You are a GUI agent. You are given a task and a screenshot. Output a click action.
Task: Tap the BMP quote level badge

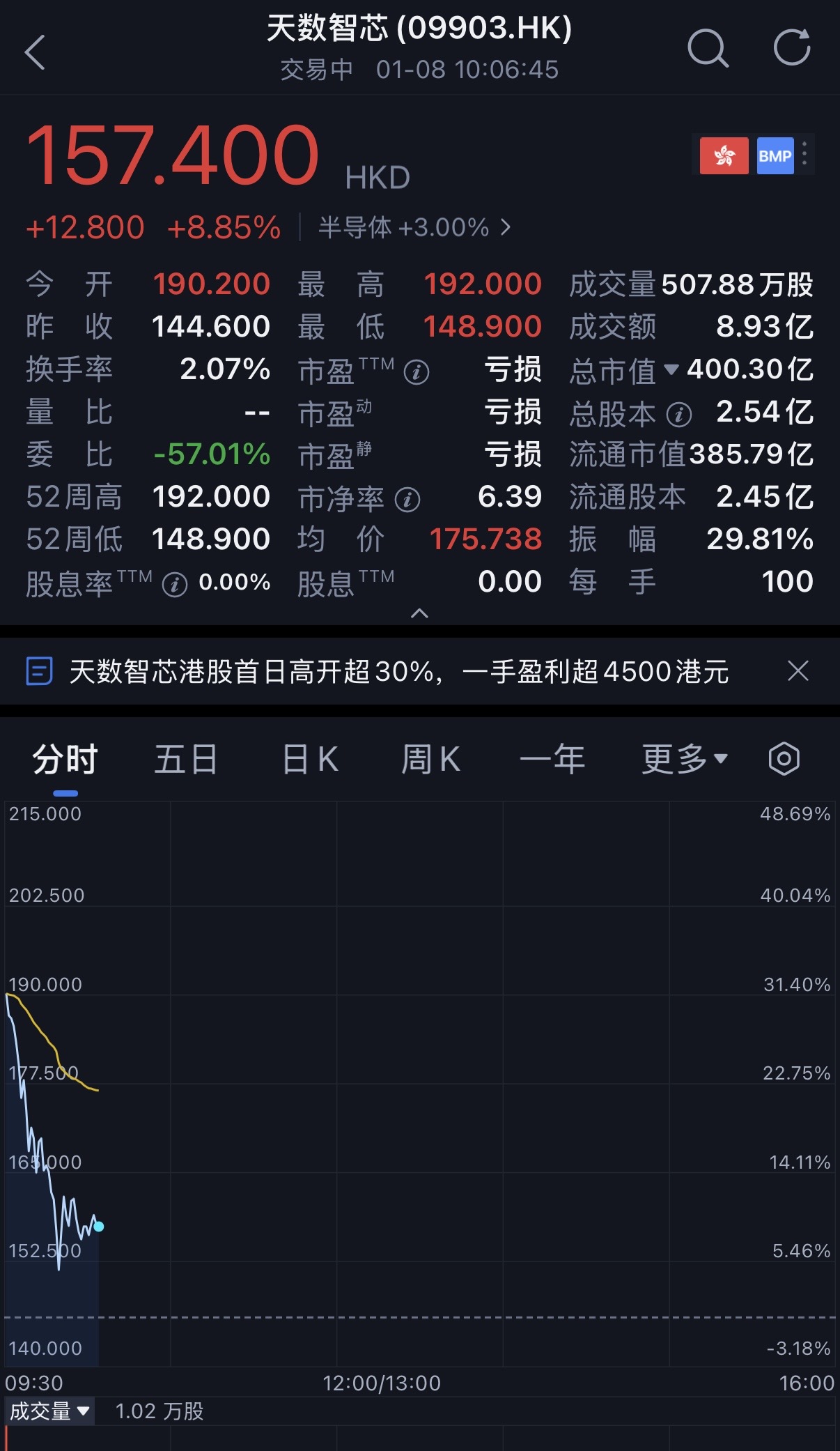click(774, 154)
